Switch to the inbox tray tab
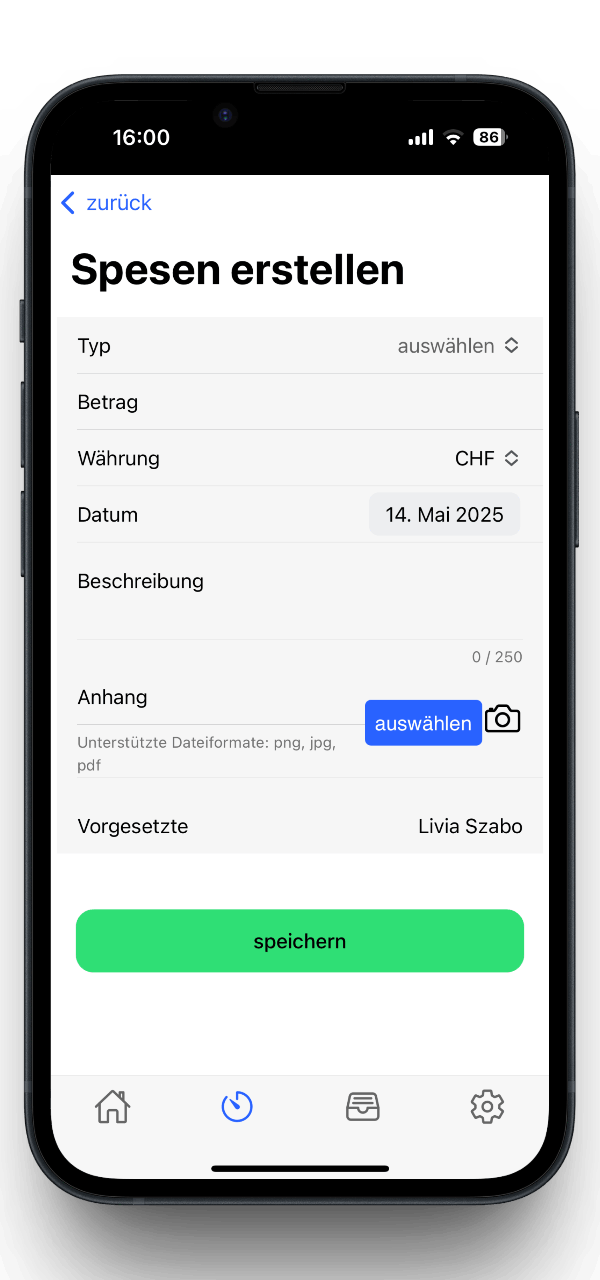 [x=362, y=1107]
